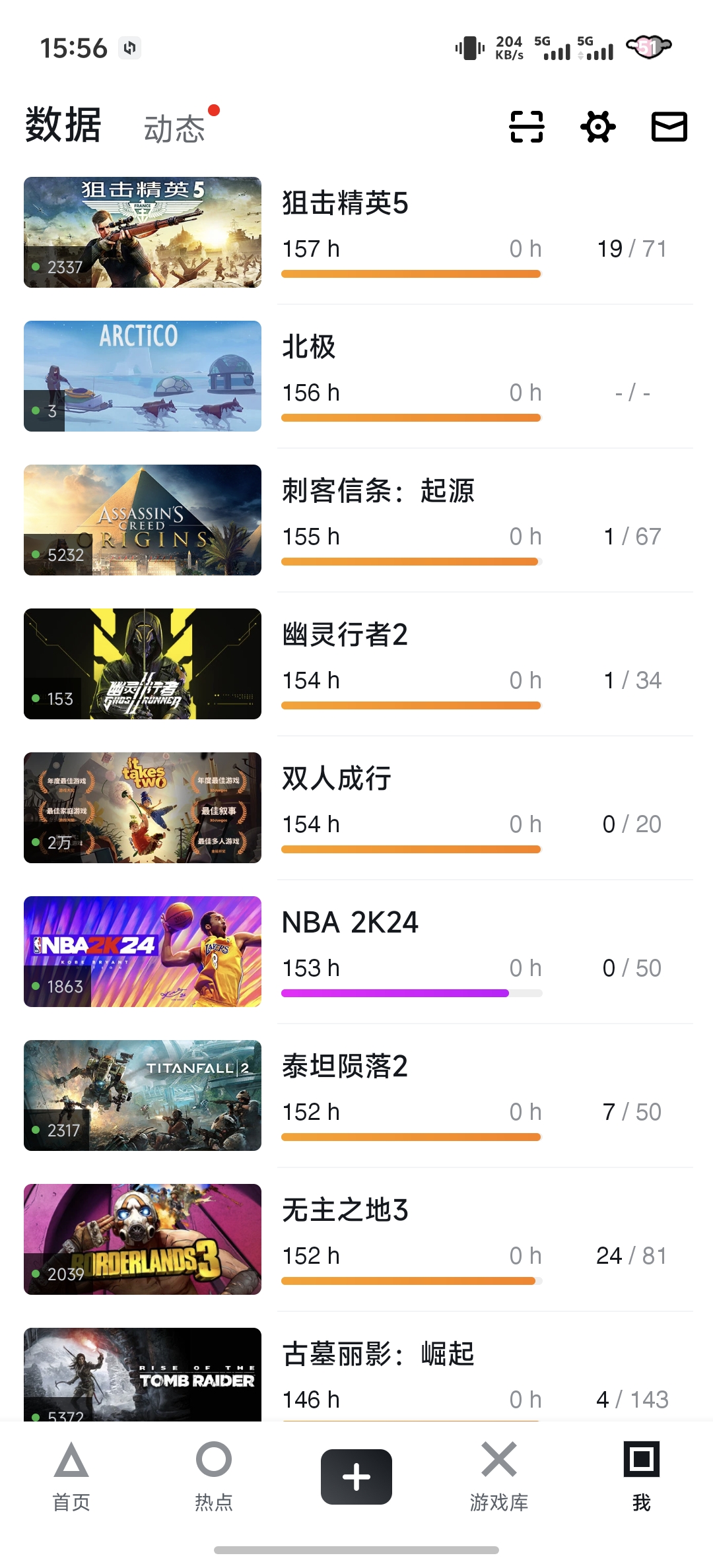Image resolution: width=713 pixels, height=1568 pixels.
Task: View 泰坦陨落2 game details
Action: 356,1095
